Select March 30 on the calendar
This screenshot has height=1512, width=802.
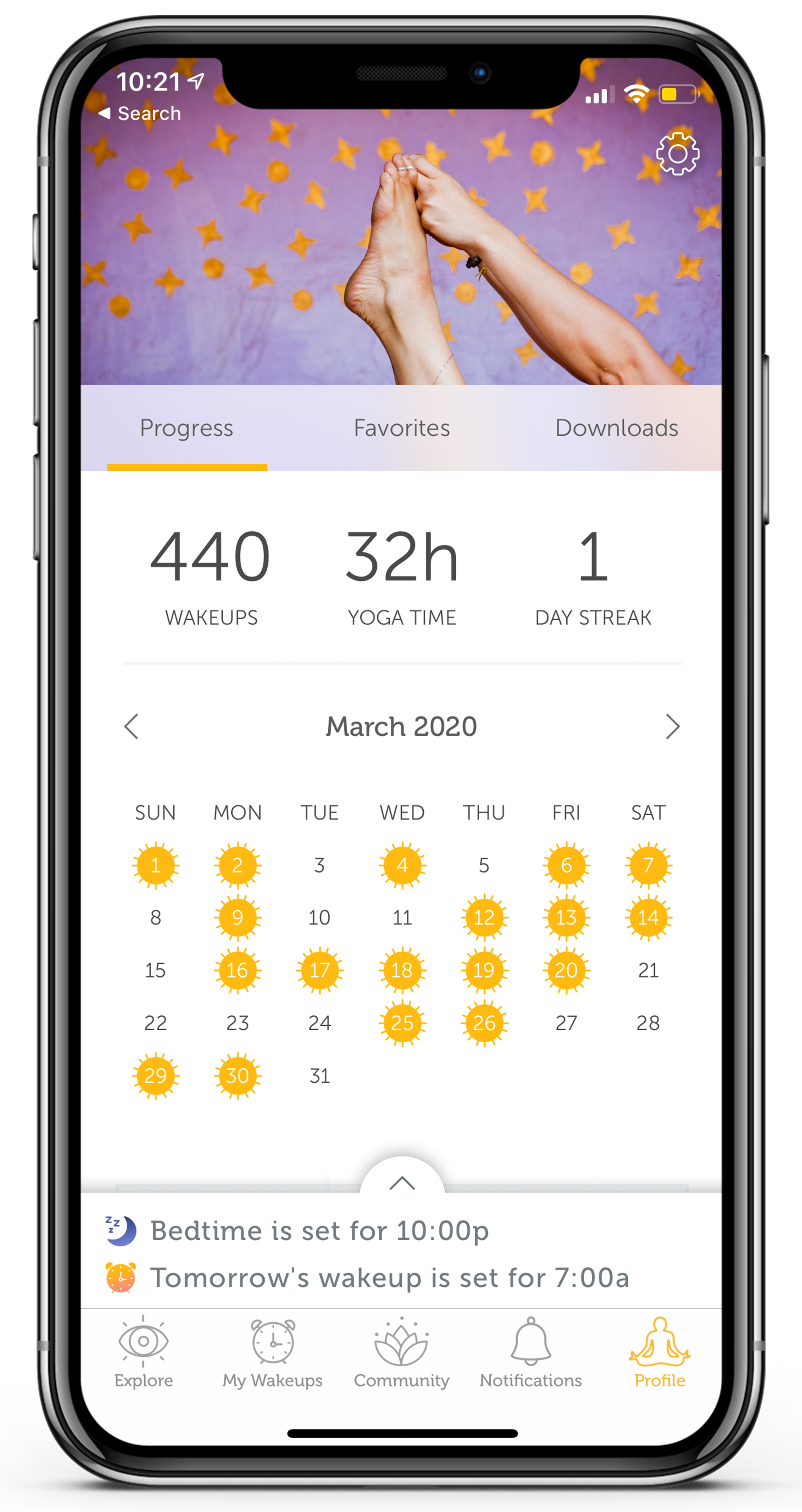(x=238, y=1076)
